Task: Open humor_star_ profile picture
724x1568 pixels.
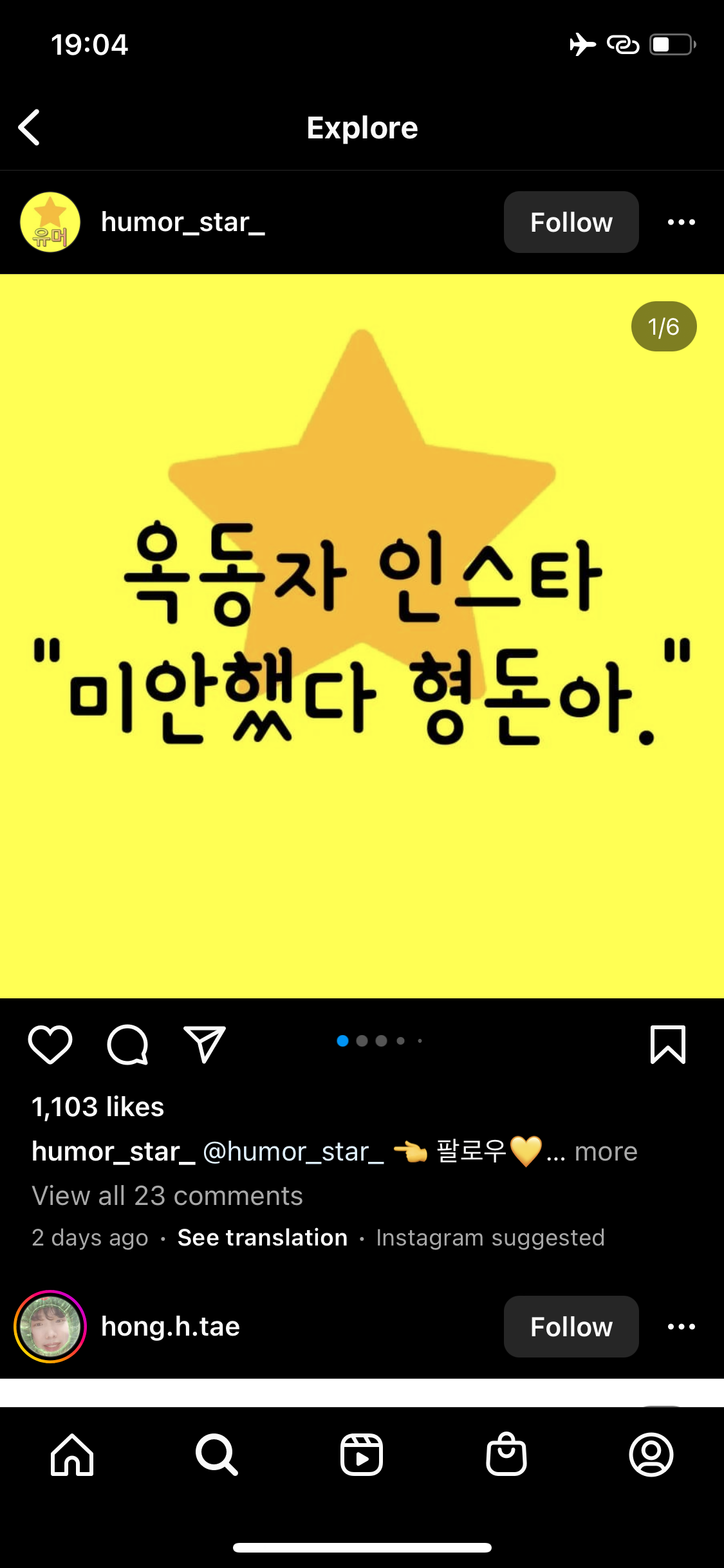Action: click(x=50, y=222)
